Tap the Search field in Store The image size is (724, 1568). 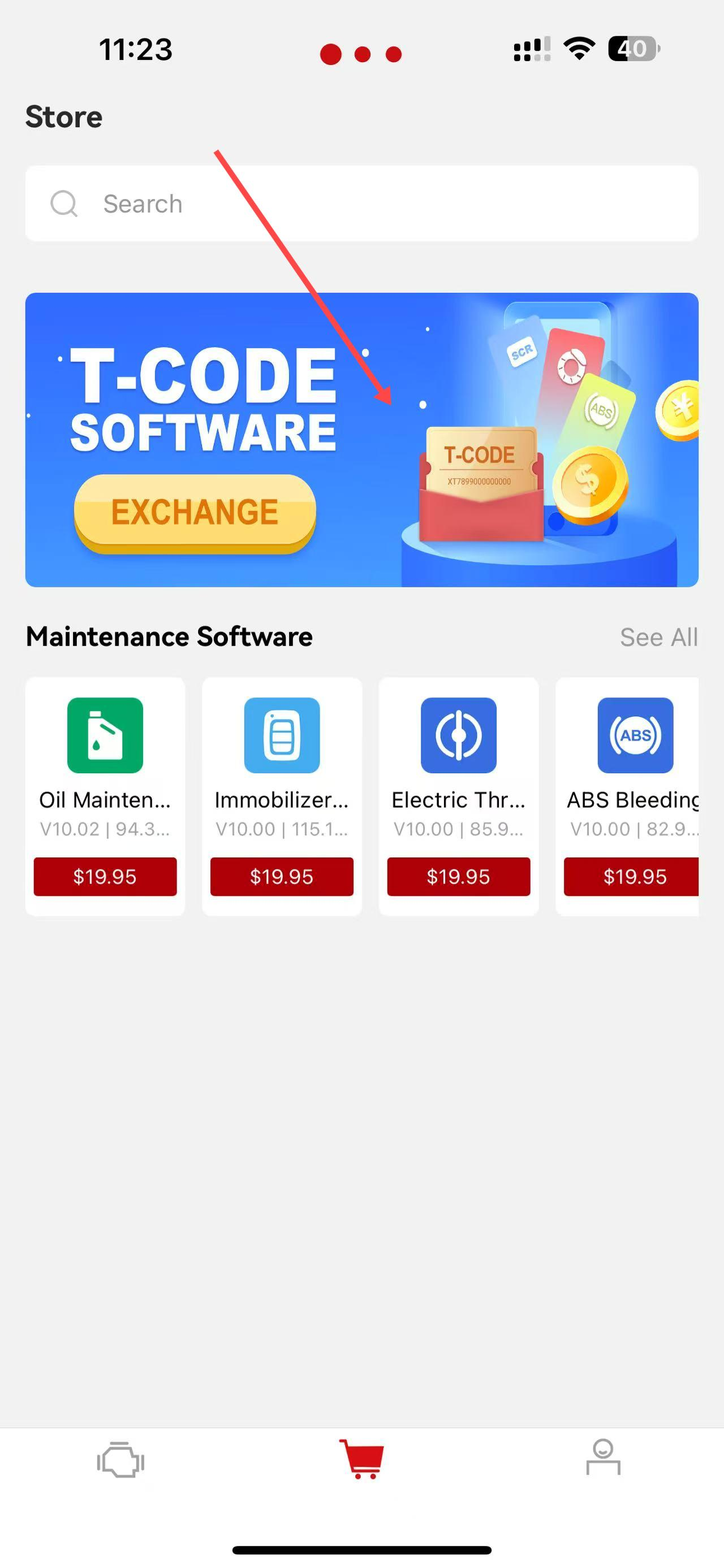click(x=361, y=203)
